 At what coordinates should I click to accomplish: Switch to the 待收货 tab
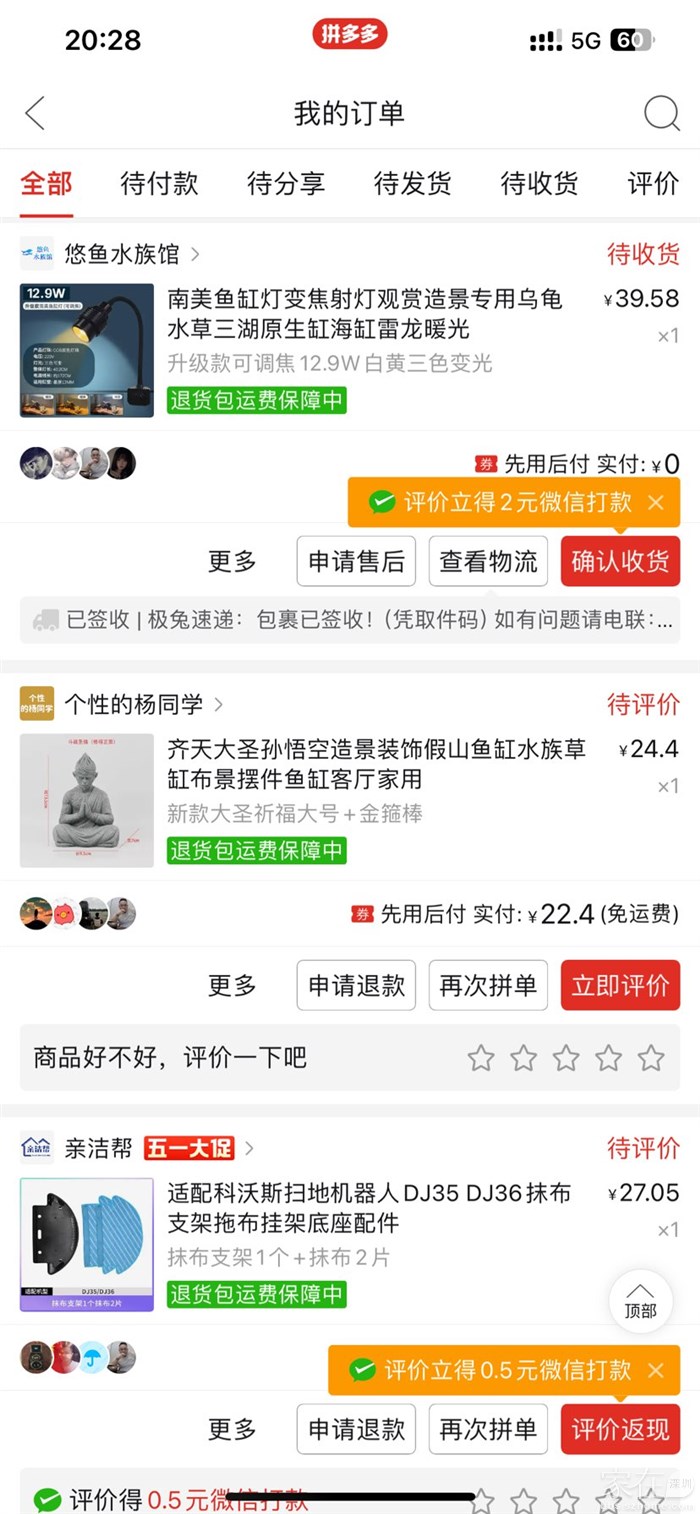point(539,184)
